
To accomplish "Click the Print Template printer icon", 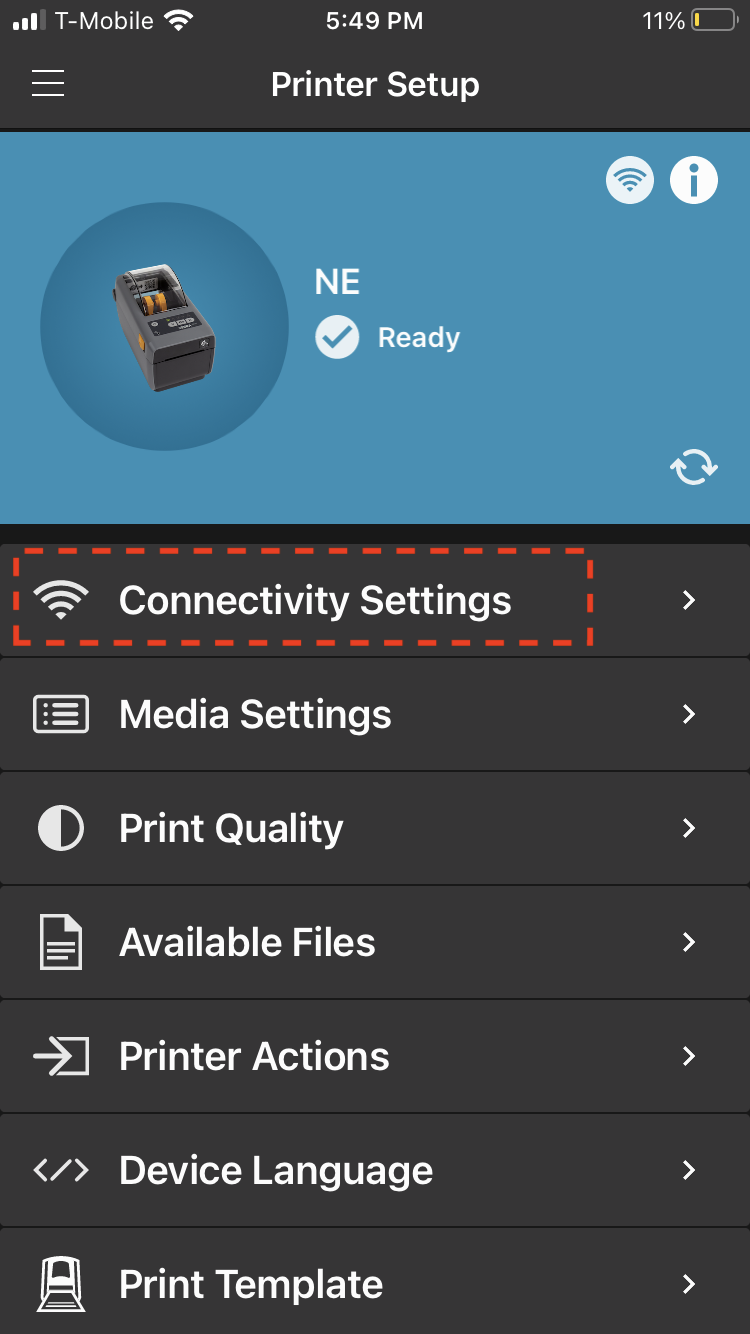I will click(61, 1284).
